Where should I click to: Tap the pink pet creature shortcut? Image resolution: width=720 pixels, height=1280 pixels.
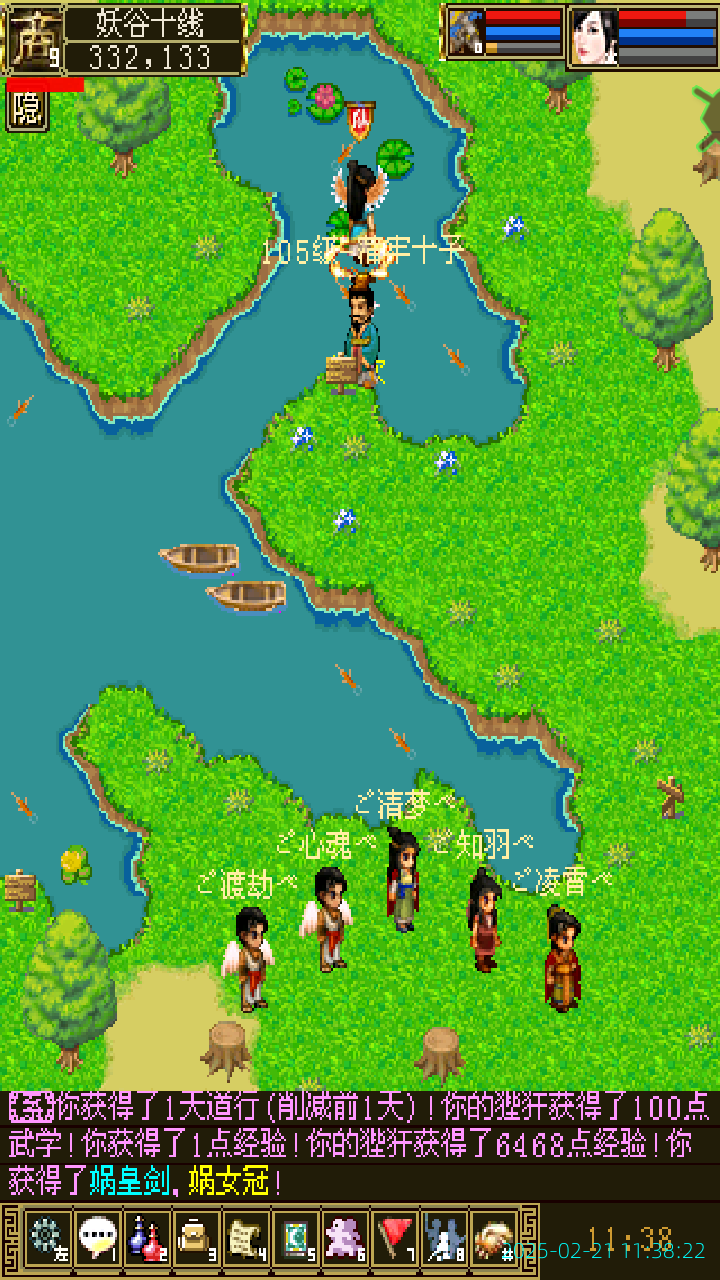(346, 1237)
